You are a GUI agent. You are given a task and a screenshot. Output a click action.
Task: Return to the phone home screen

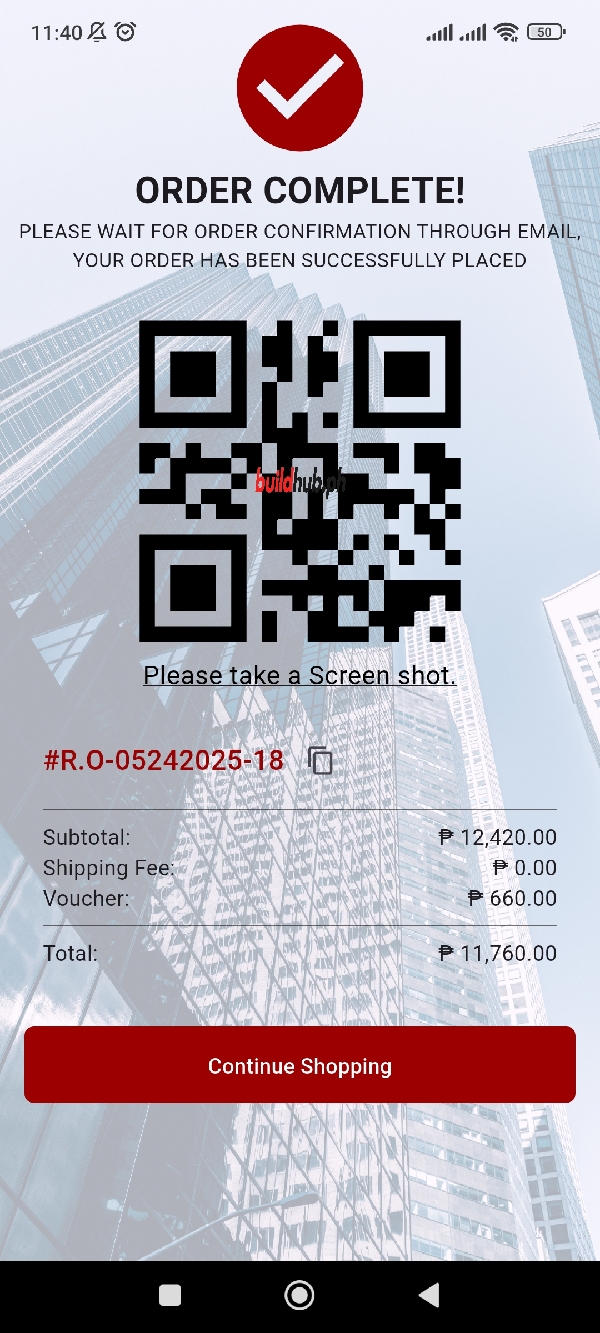(x=299, y=1296)
